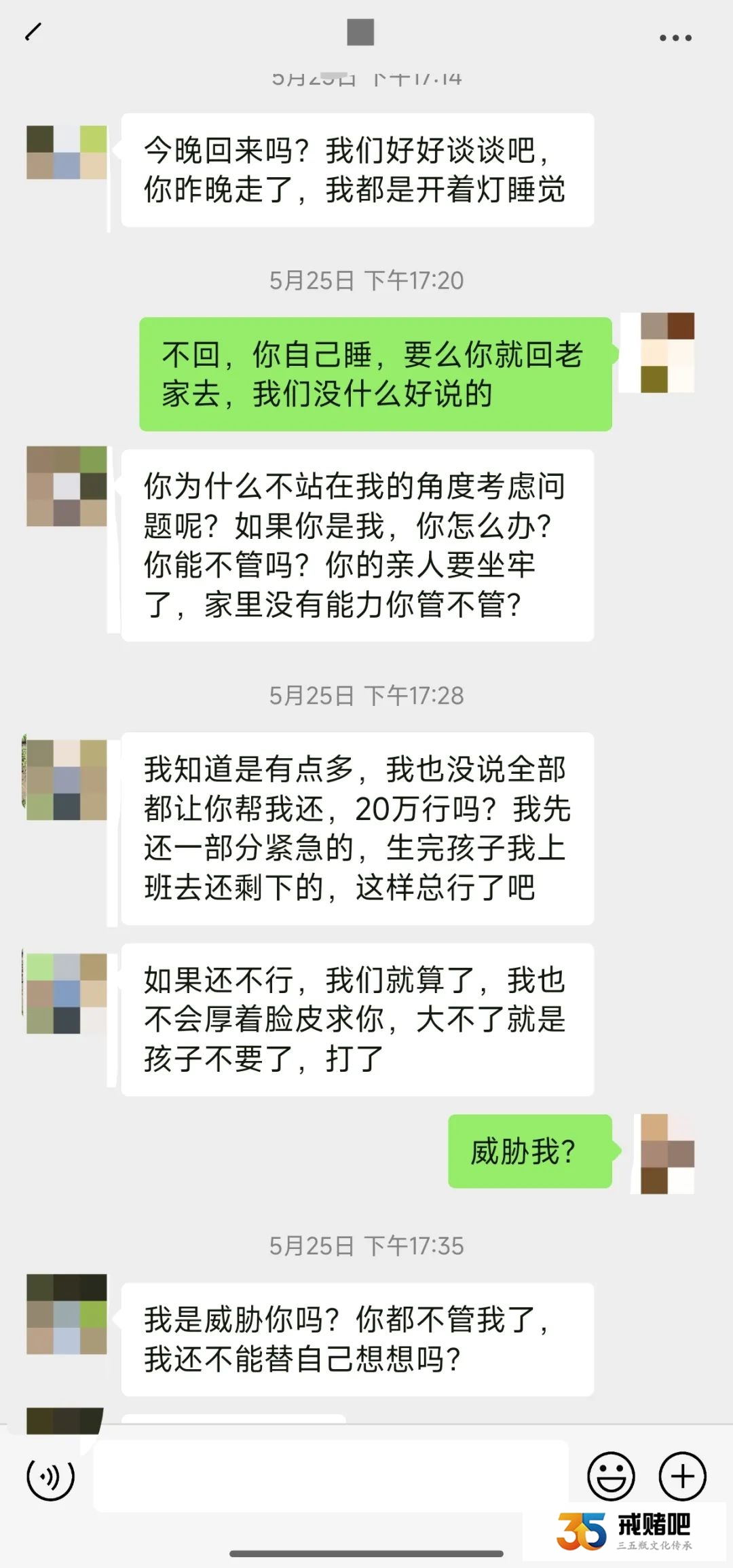Open the chat's three-dot menu

(x=675, y=38)
